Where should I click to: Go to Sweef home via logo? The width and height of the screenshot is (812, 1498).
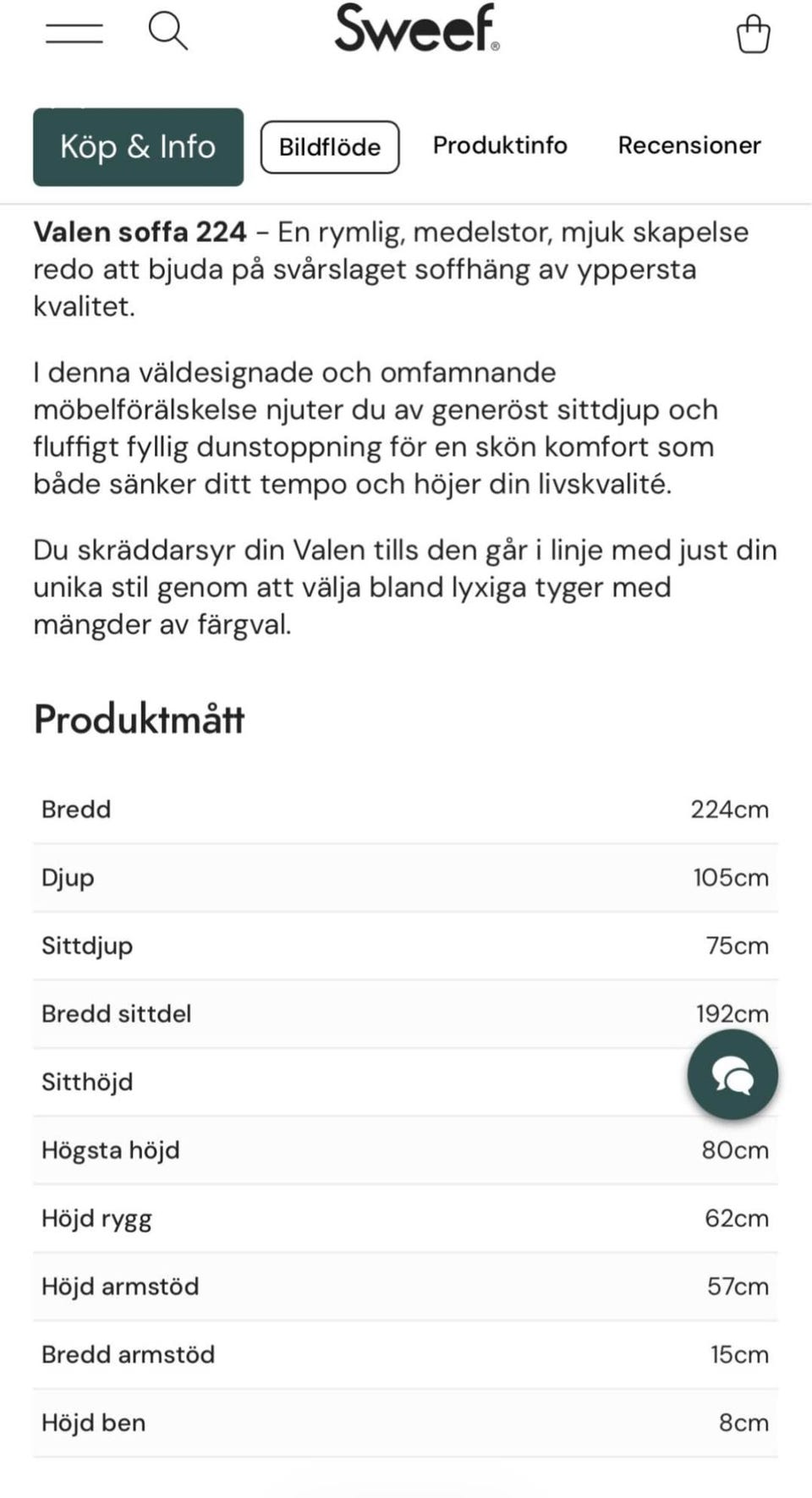coord(417,27)
